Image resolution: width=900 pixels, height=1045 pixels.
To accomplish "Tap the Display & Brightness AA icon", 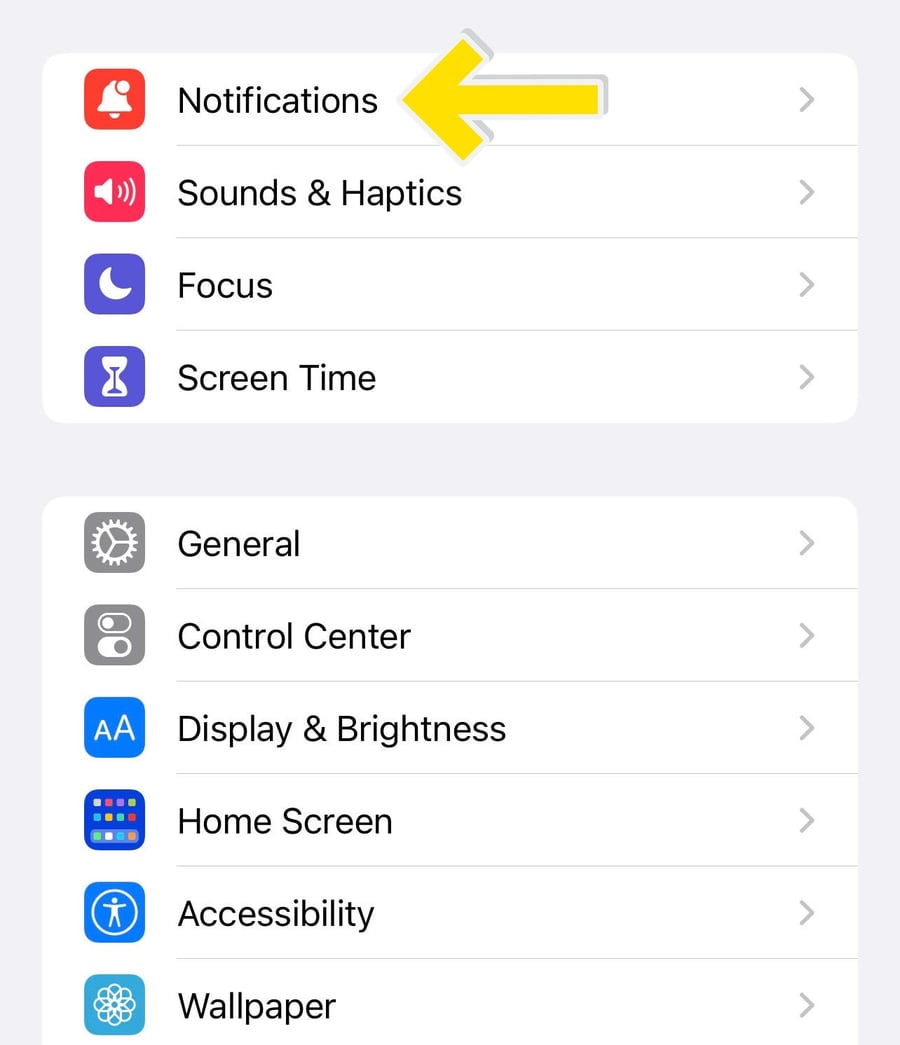I will tap(114, 728).
